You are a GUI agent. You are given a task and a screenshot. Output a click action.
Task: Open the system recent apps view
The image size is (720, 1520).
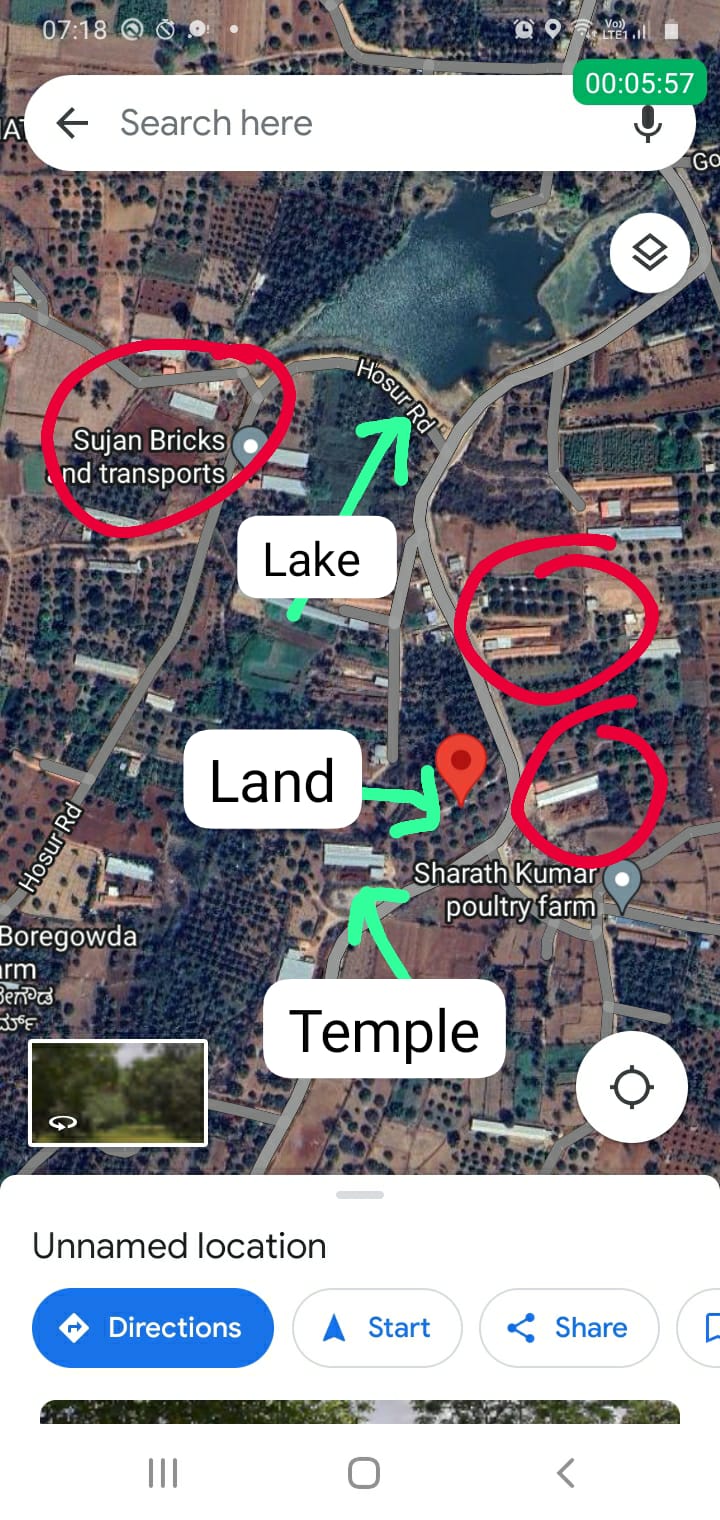pos(162,1472)
